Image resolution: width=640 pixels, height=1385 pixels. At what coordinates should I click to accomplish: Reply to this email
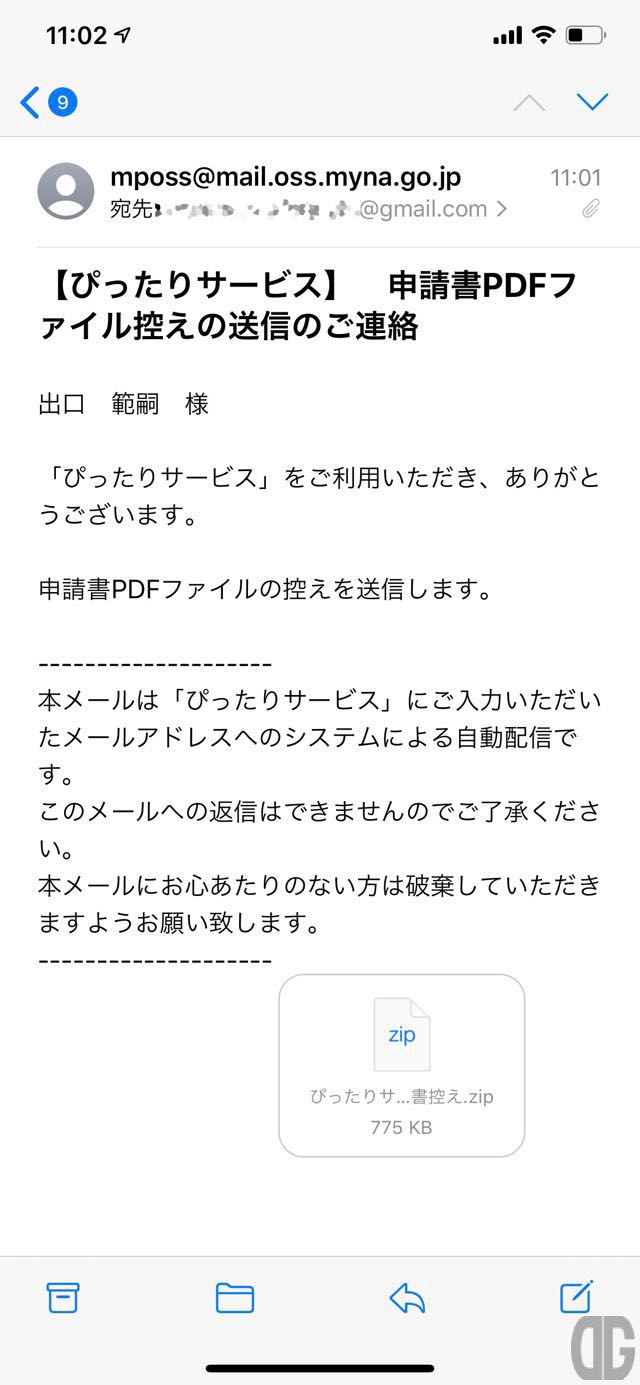[x=407, y=1298]
